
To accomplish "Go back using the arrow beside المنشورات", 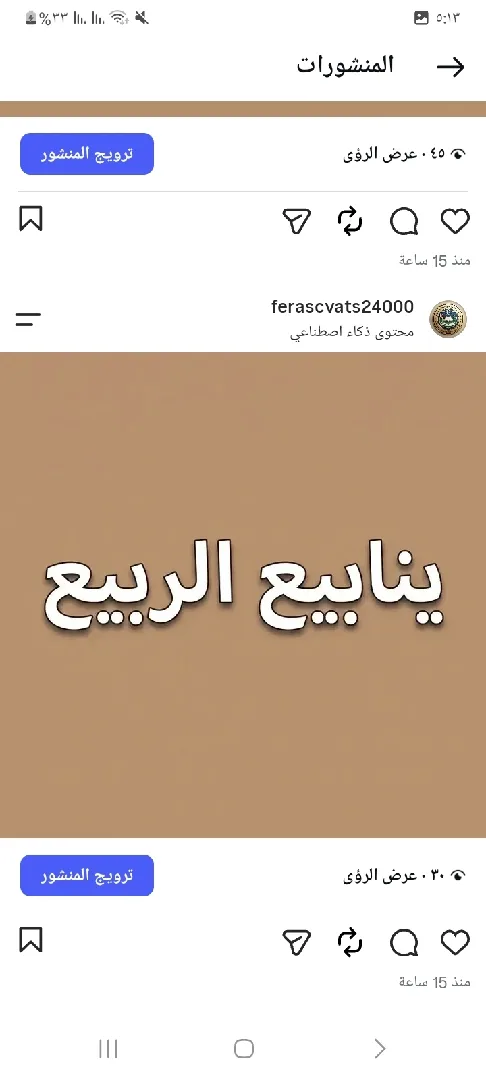I will [451, 67].
